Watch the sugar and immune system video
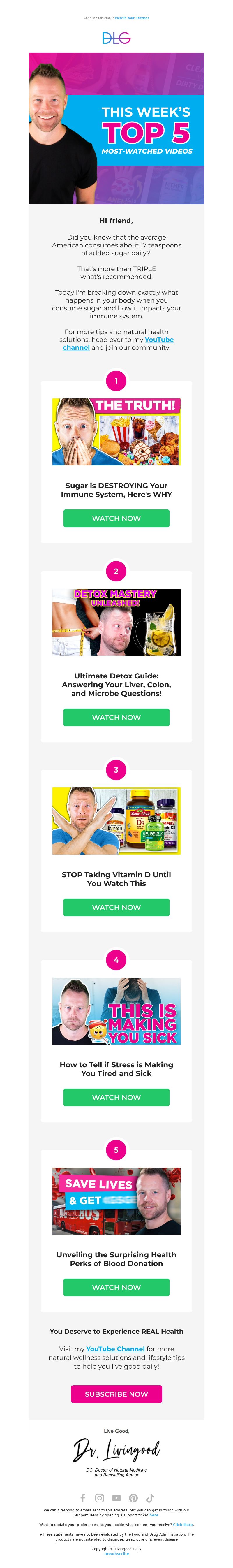The height and width of the screenshot is (1568, 233). (x=116, y=518)
